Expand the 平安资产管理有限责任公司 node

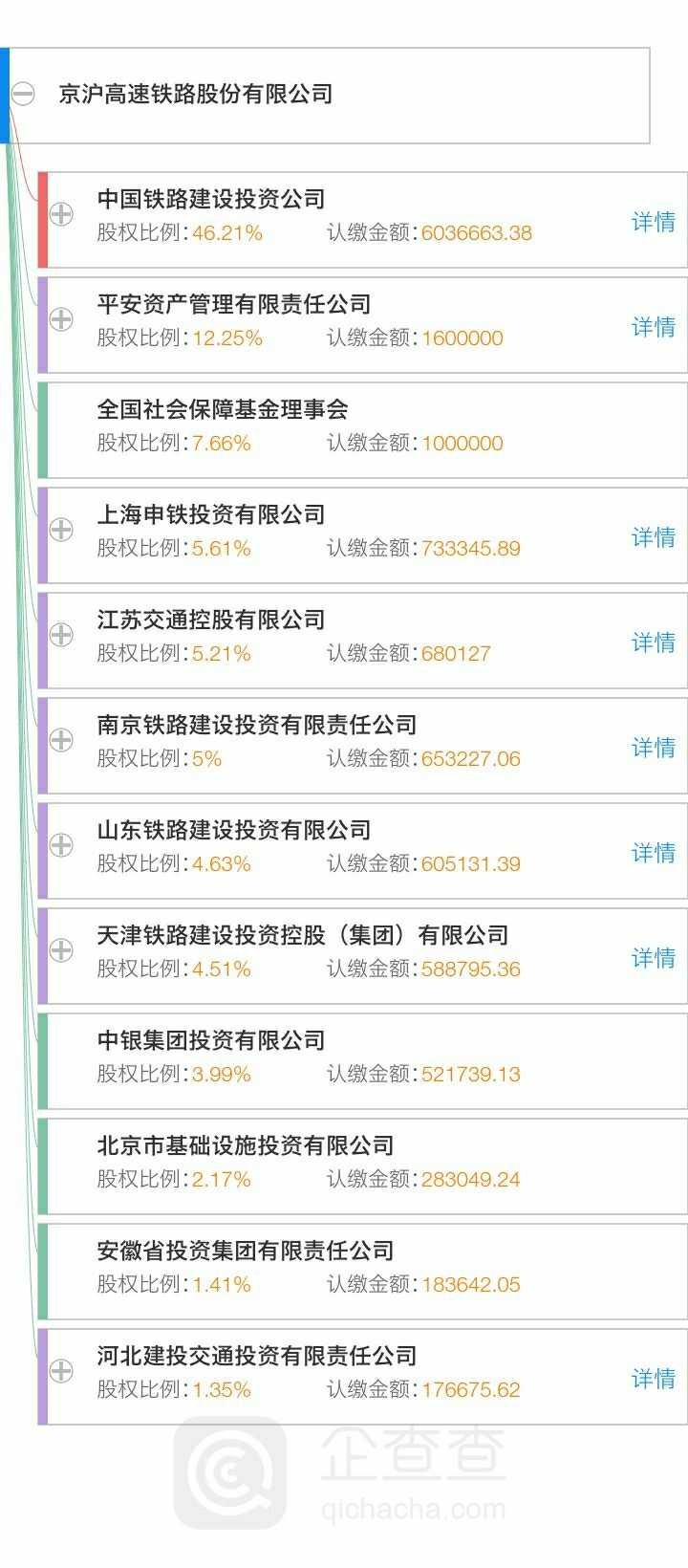pos(61,319)
